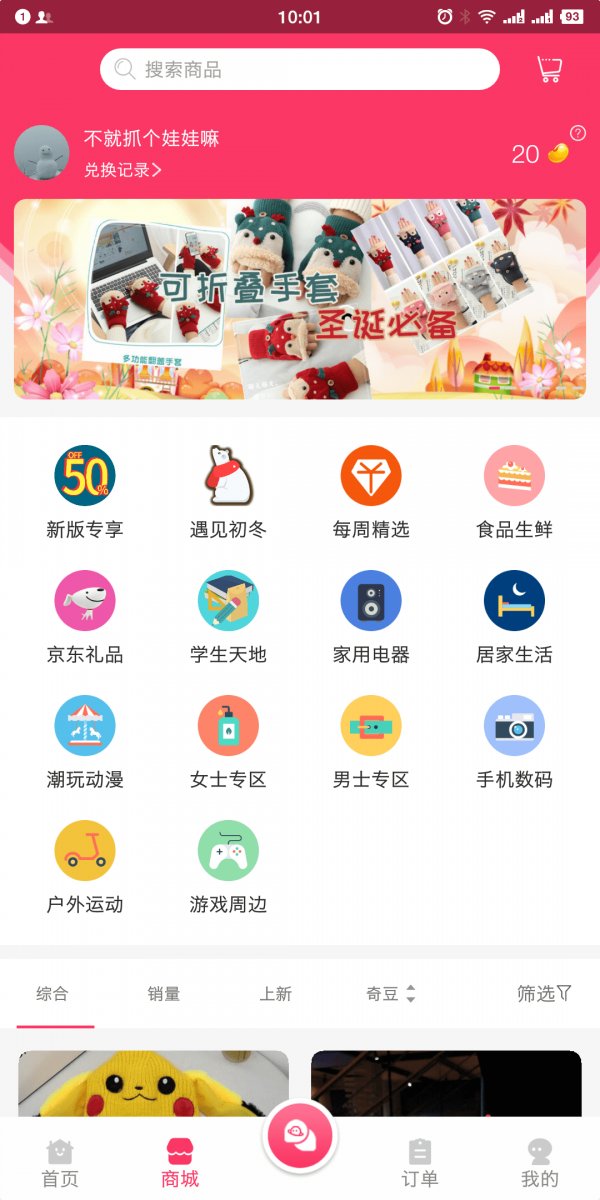Open the 新版专享 category

coord(85,492)
